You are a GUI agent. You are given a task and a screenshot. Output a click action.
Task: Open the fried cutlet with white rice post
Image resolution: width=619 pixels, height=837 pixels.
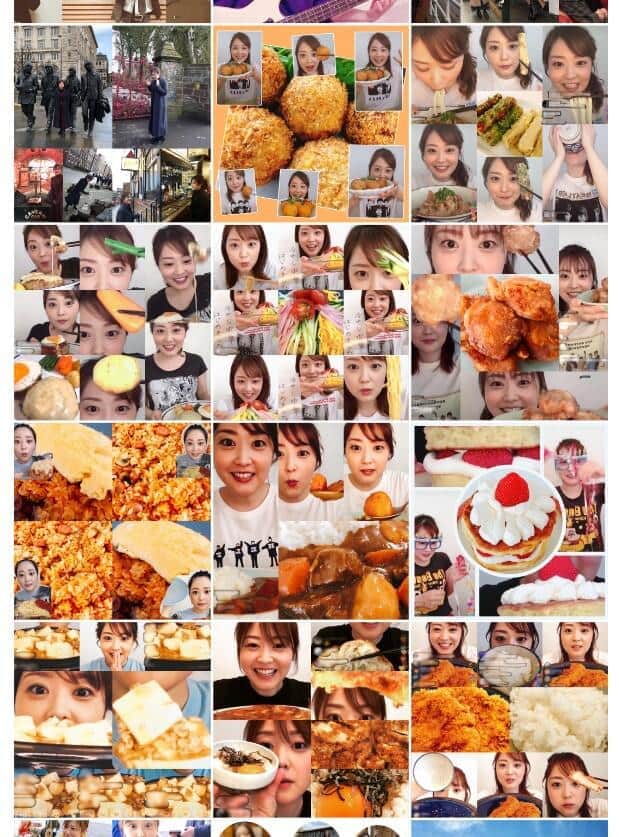coord(508,718)
